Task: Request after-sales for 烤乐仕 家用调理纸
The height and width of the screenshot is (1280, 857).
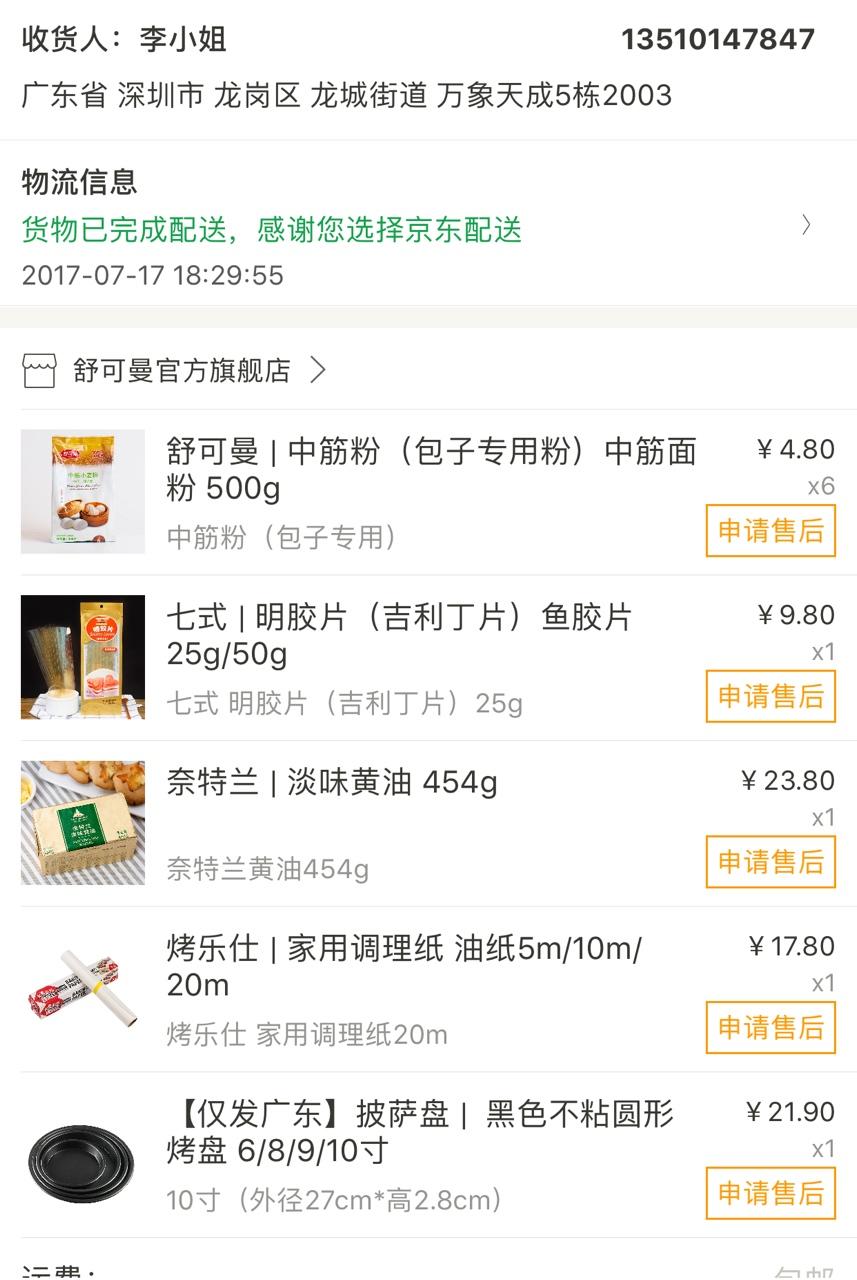Action: point(770,1027)
